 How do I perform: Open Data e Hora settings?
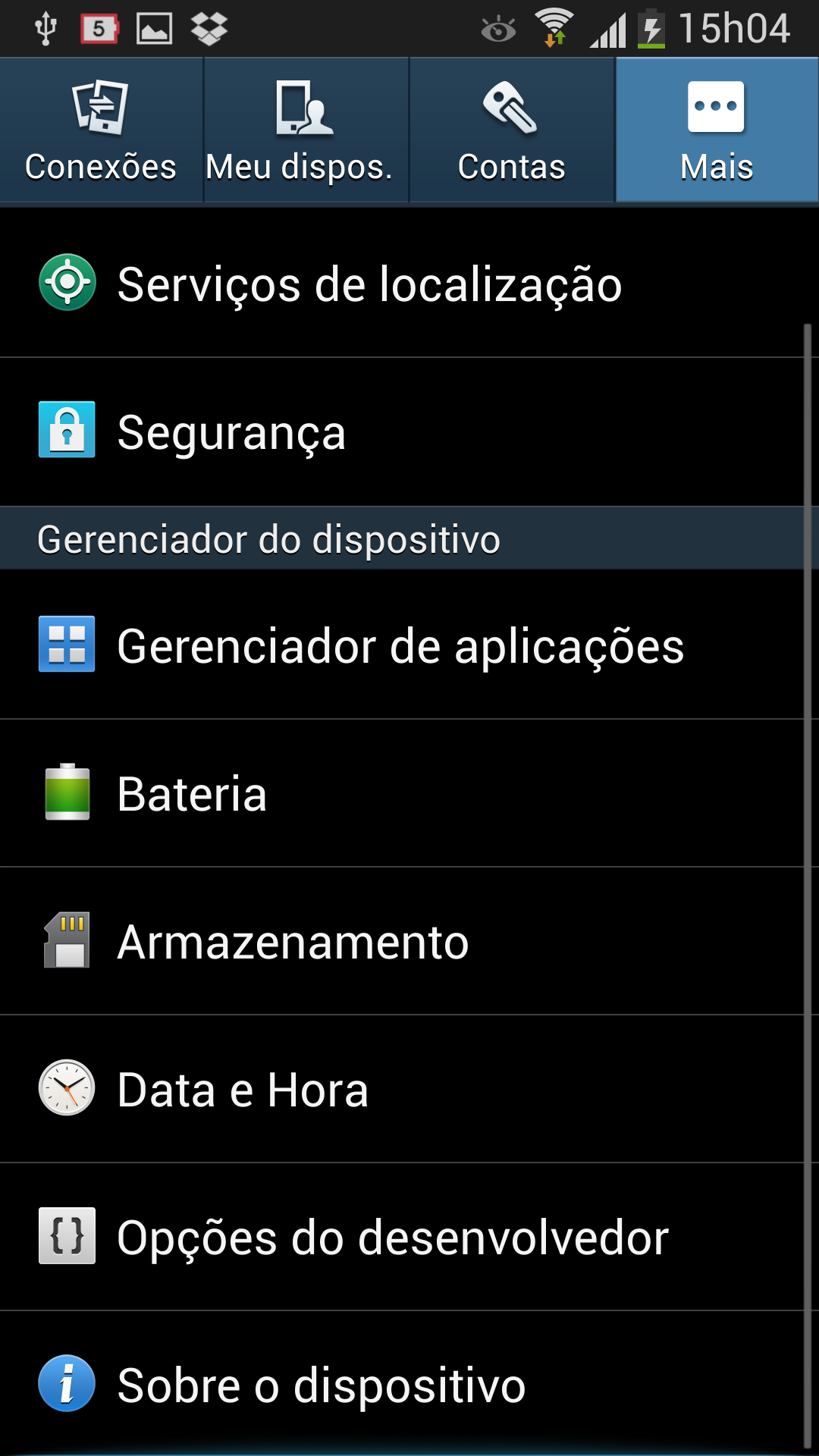tap(402, 1089)
